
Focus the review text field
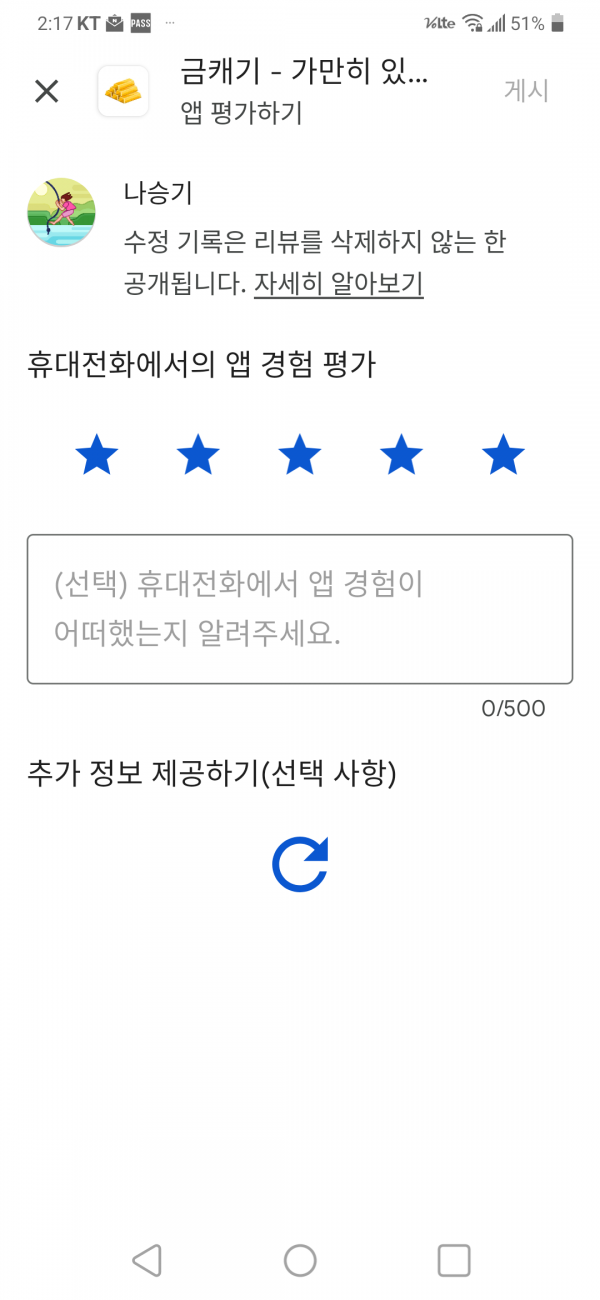coord(300,609)
